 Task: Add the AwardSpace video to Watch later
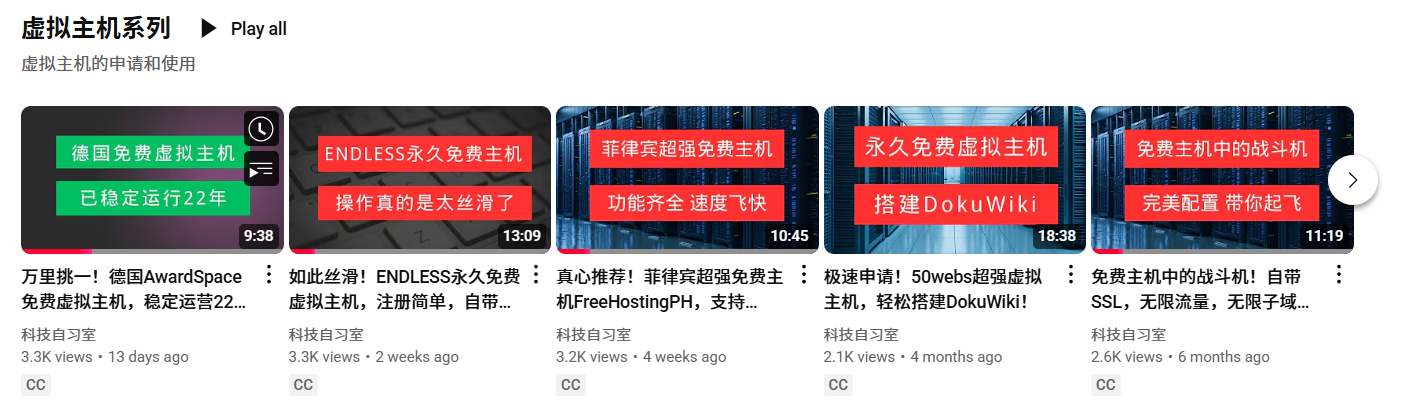[x=261, y=129]
